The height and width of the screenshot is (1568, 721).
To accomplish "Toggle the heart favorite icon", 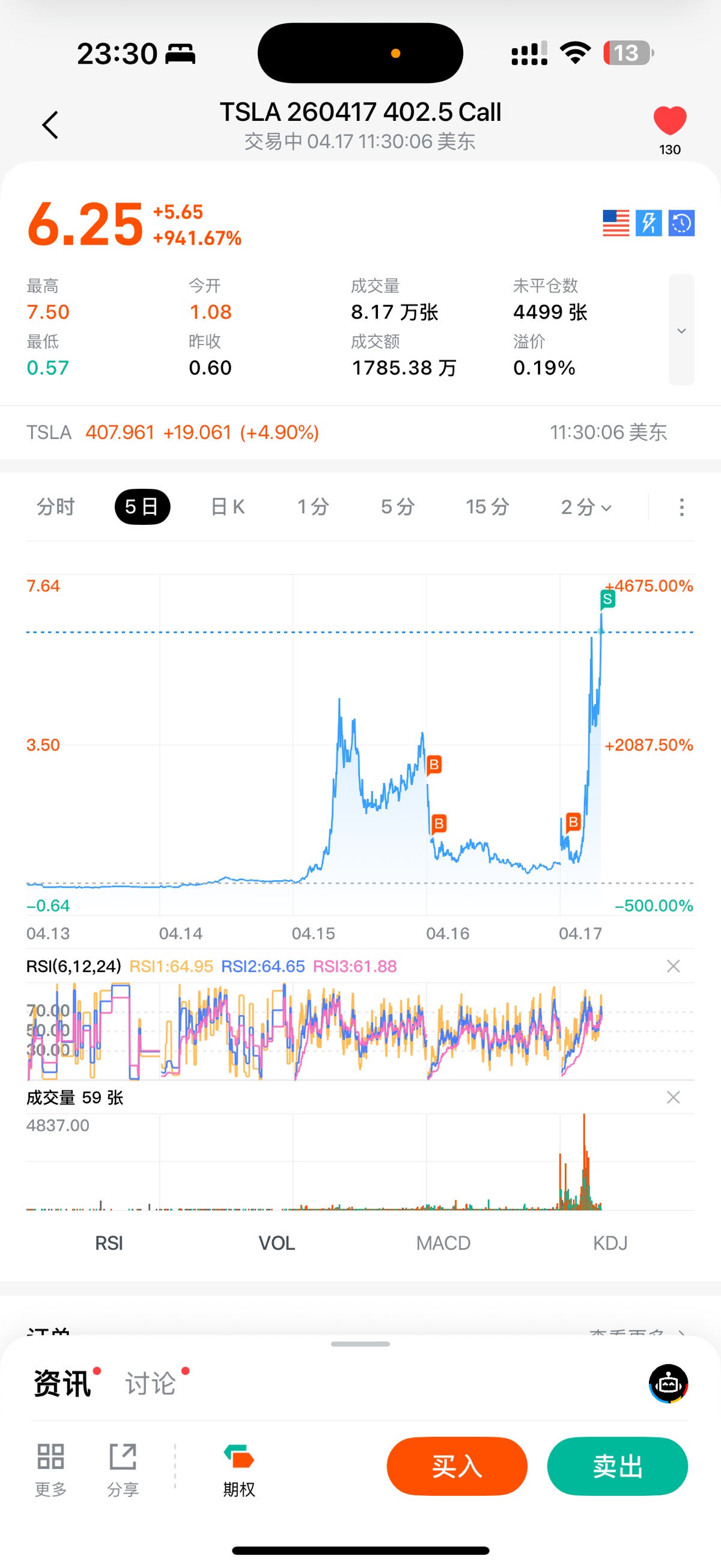I will pyautogui.click(x=669, y=121).
